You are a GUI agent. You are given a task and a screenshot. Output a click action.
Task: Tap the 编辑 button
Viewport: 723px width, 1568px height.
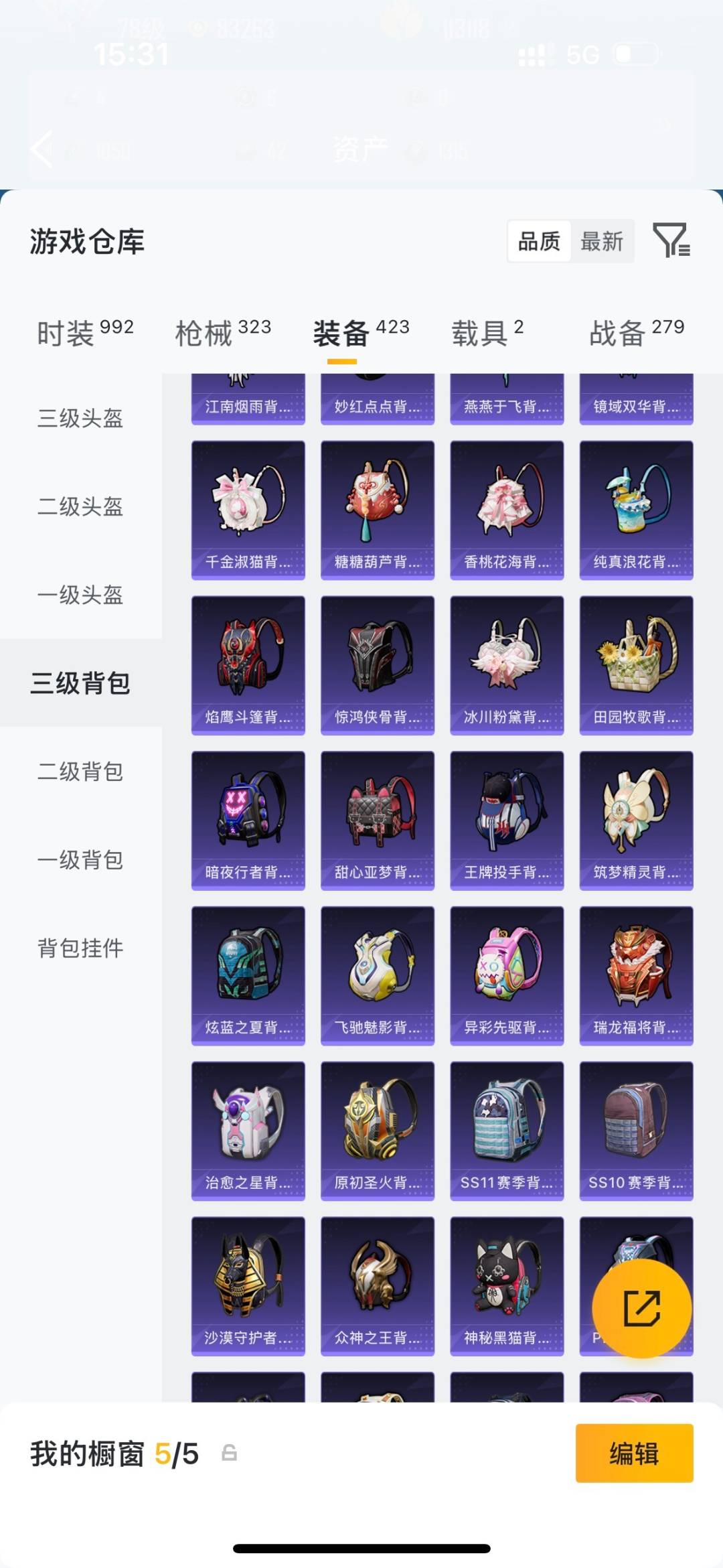[634, 1453]
